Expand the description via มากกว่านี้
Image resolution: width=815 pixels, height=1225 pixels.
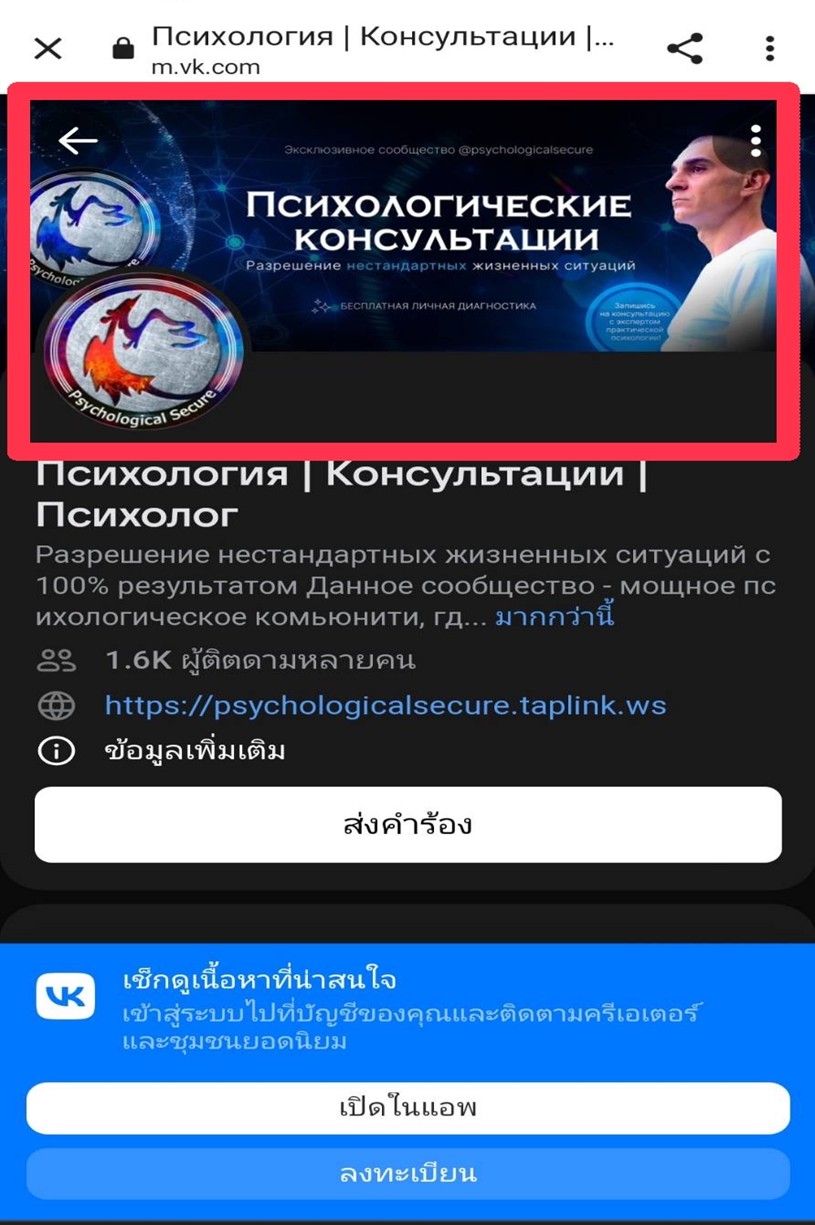pyautogui.click(x=554, y=617)
